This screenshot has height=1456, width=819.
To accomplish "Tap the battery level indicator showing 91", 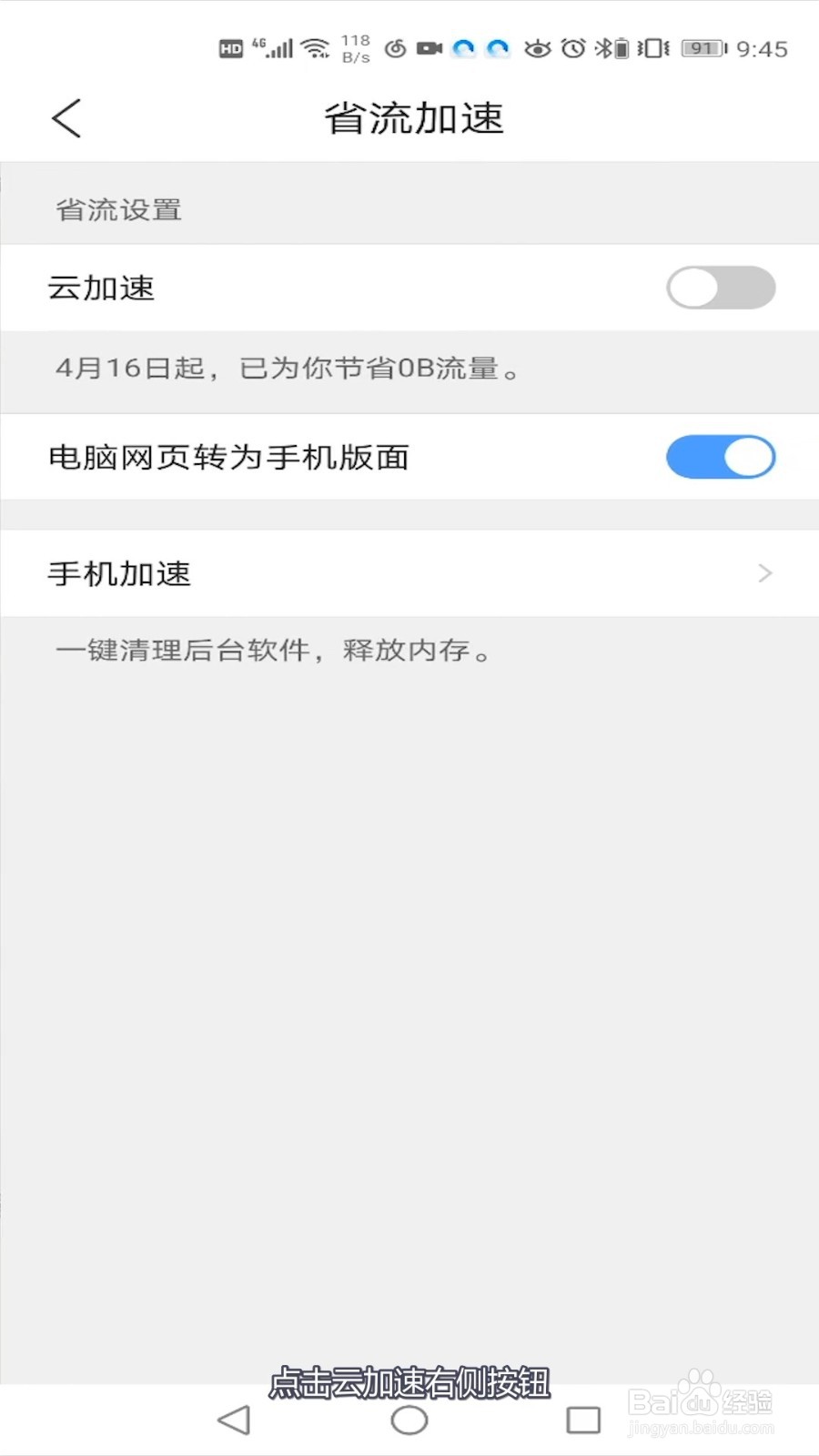I will pos(701,48).
